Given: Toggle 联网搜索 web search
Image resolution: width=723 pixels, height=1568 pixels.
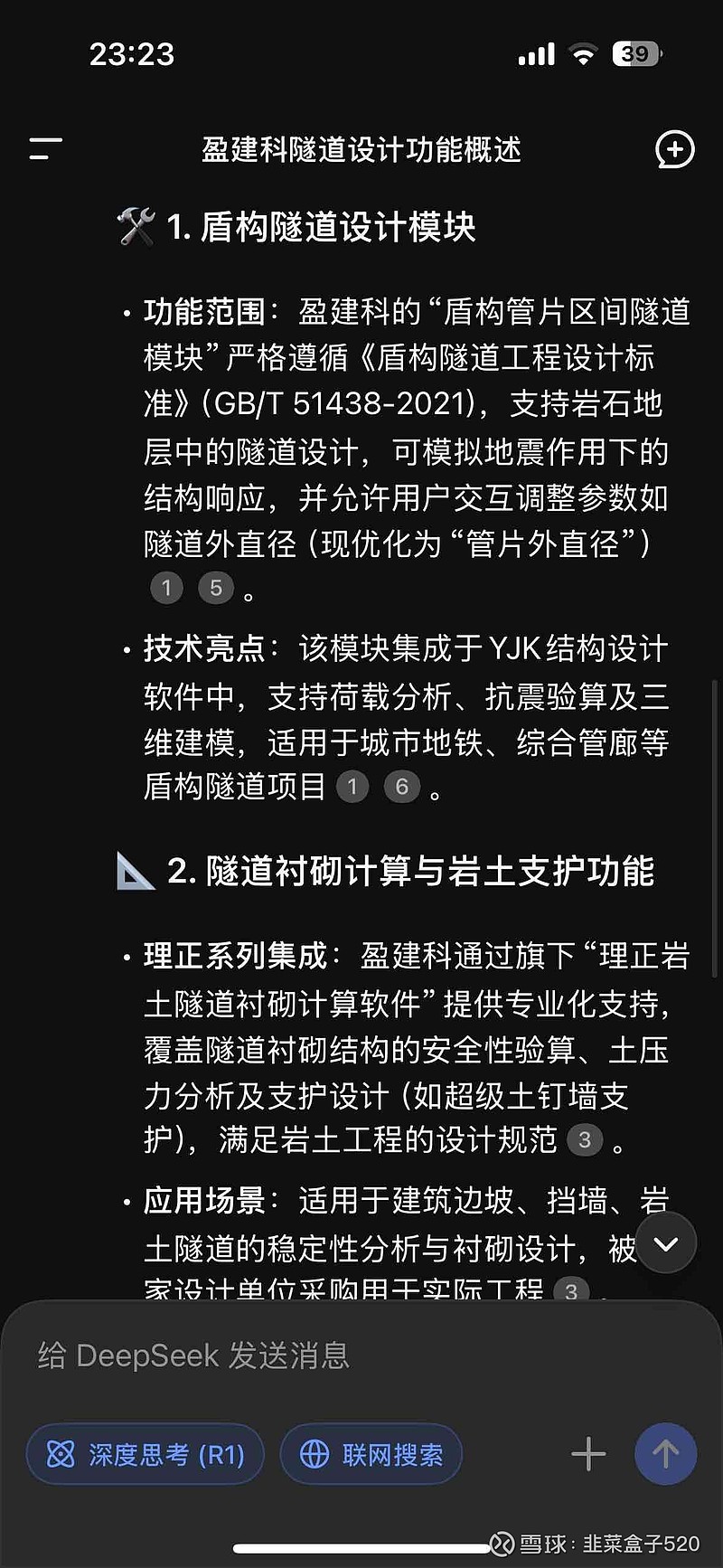Looking at the screenshot, I should (x=371, y=1454).
